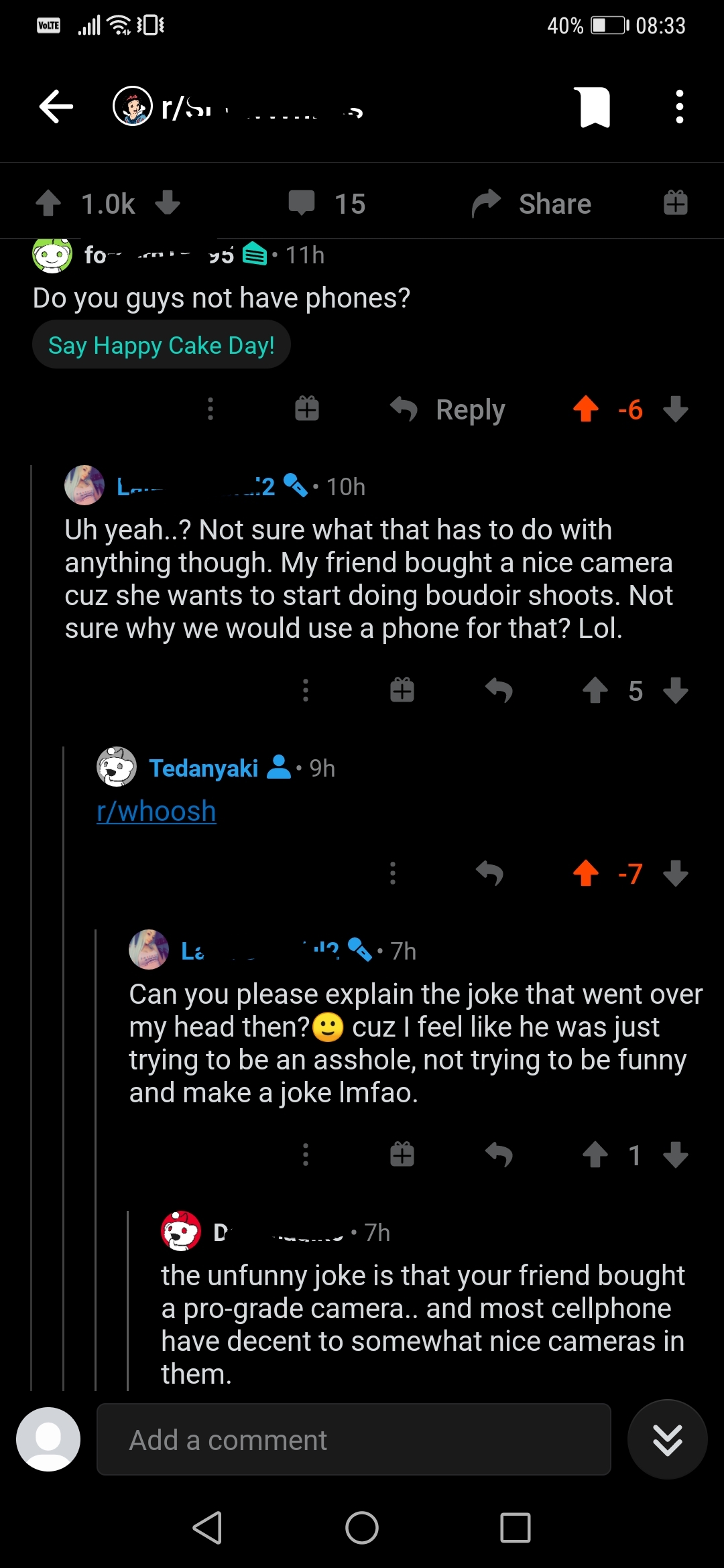Expand options via three dots on the joke comment

pyautogui.click(x=306, y=1154)
